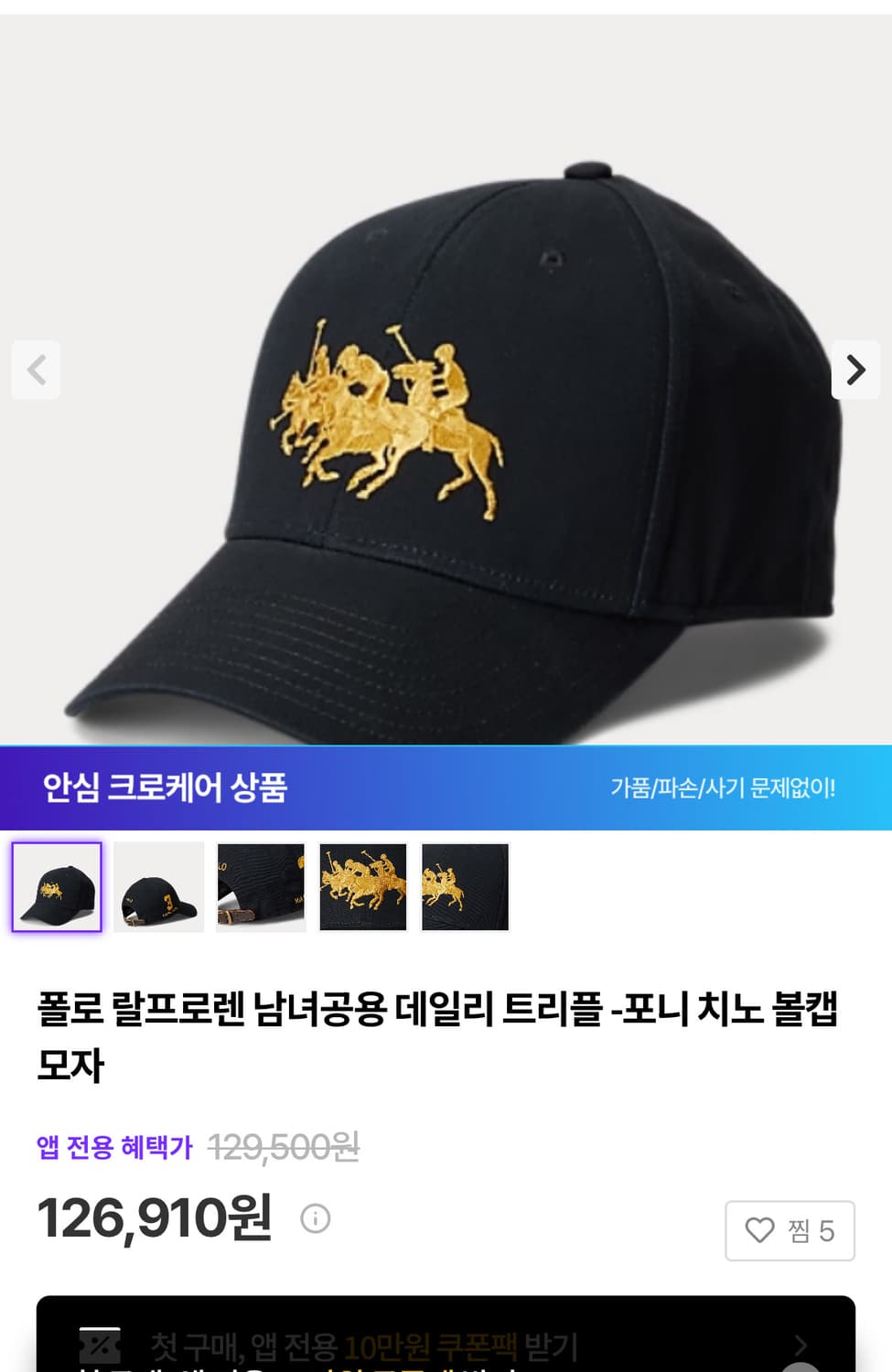Click the current price 126,910원

pos(156,1217)
